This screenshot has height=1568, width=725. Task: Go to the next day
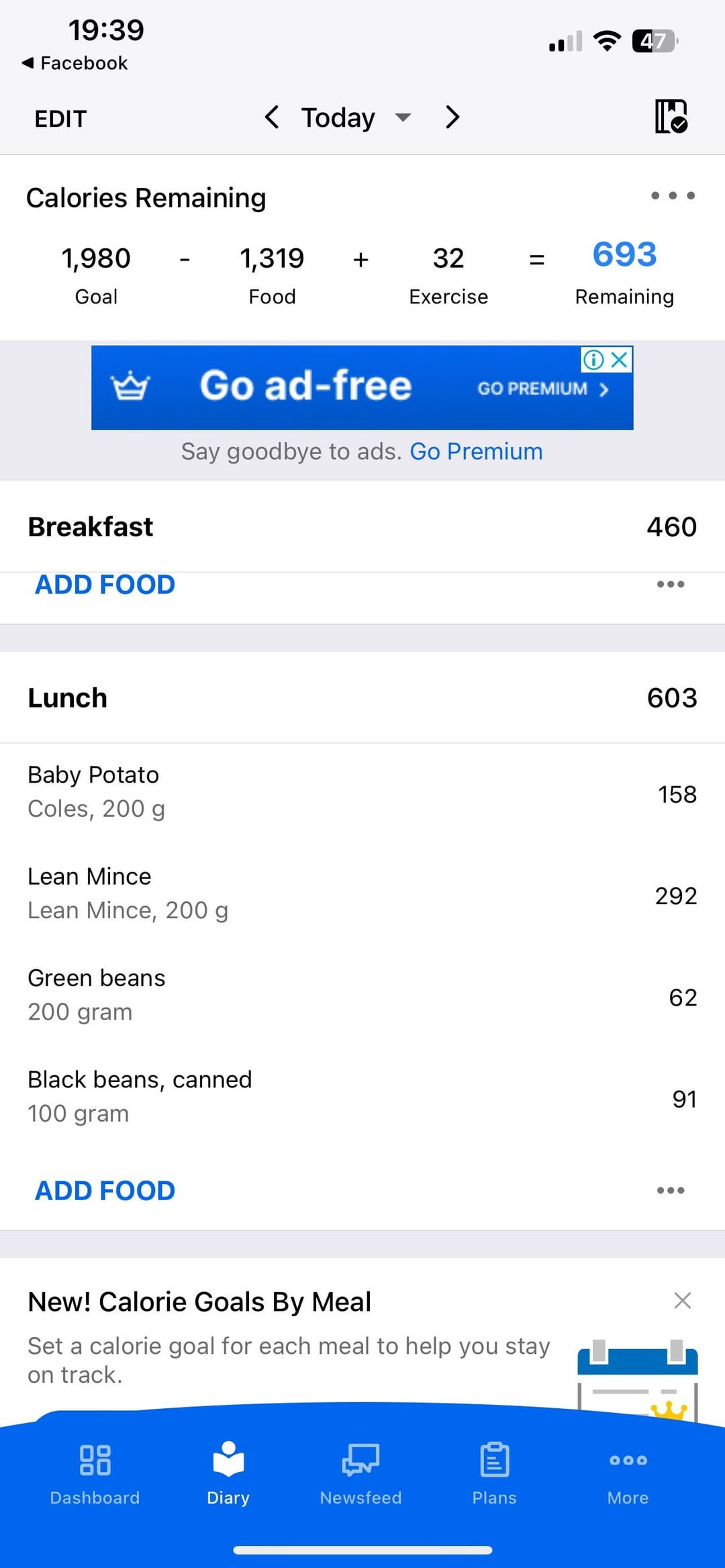(452, 117)
